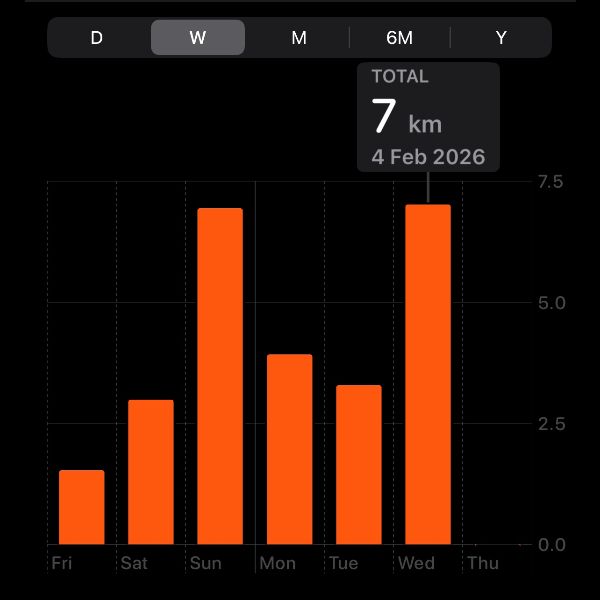Viewport: 600px width, 600px height.
Task: Switch to the M monthly view
Action: point(299,38)
